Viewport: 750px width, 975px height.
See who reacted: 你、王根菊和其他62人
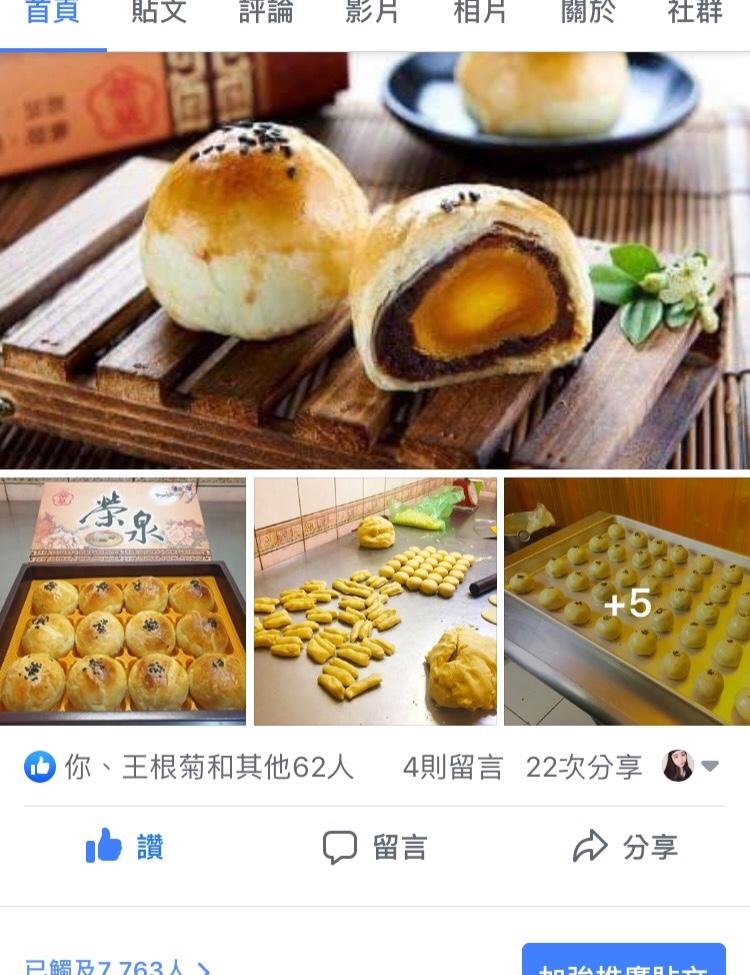tap(190, 767)
